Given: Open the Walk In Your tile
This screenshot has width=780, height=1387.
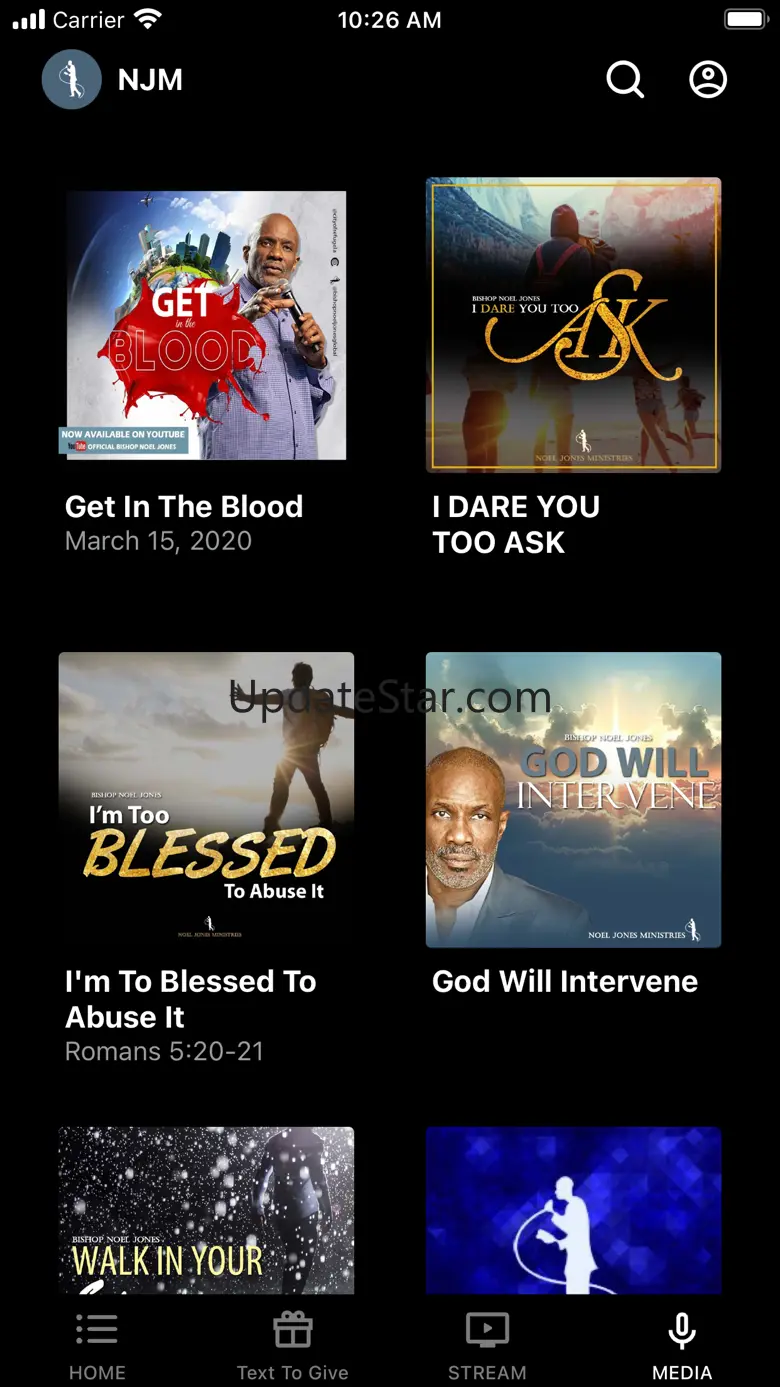Looking at the screenshot, I should coord(206,1210).
